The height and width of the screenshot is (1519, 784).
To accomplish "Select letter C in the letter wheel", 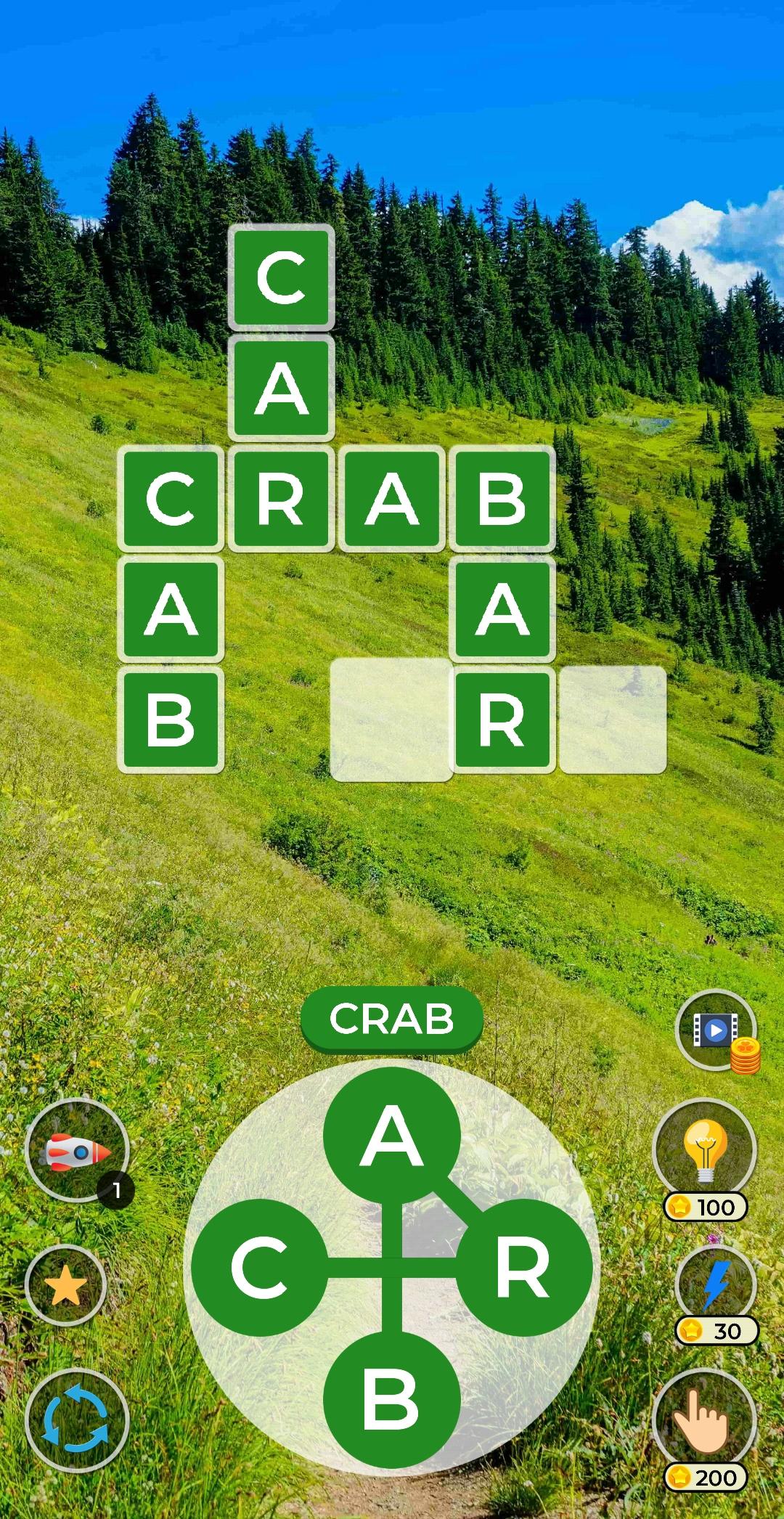I will tap(259, 1267).
